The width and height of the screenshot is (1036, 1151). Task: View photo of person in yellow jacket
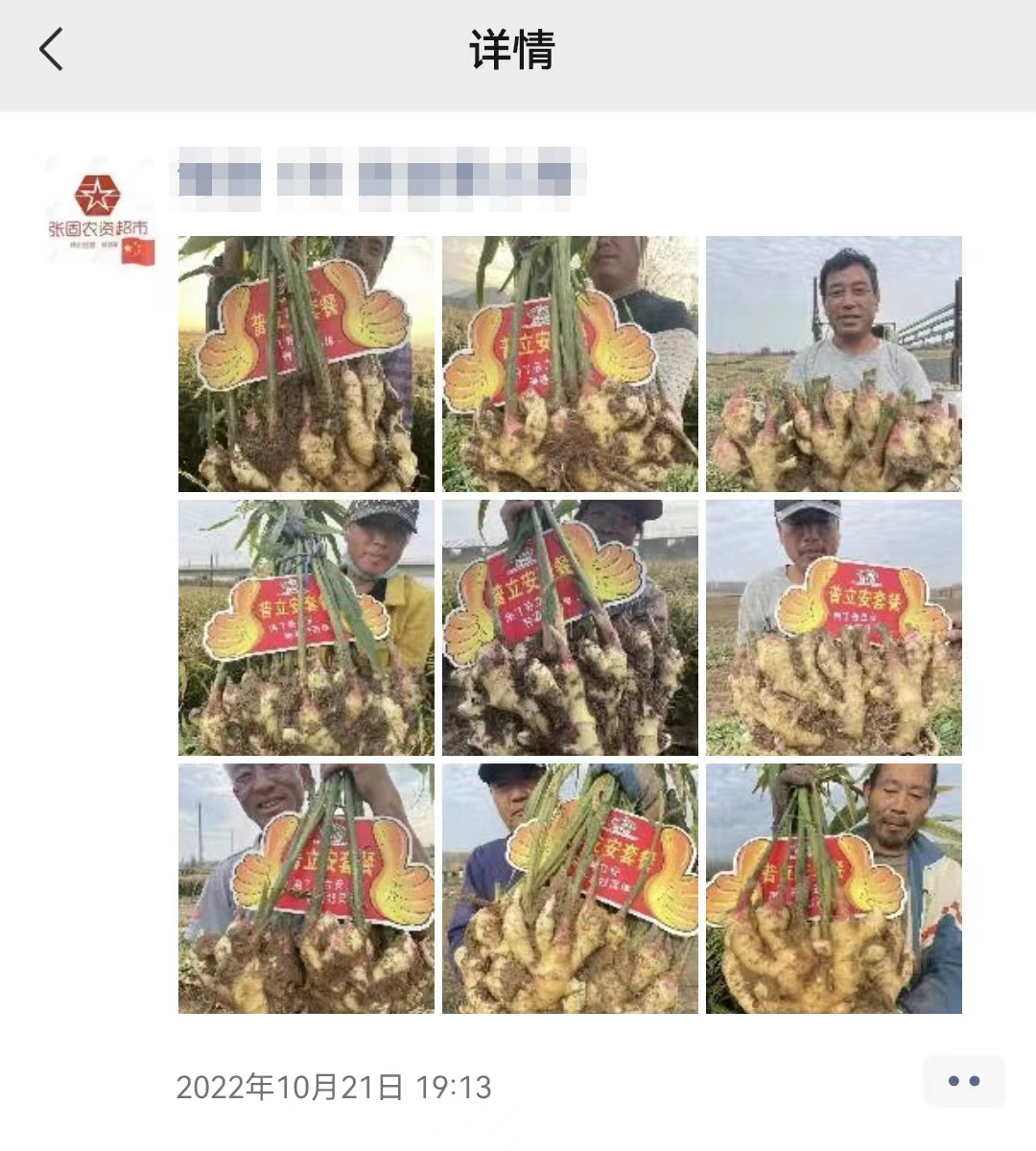(306, 627)
